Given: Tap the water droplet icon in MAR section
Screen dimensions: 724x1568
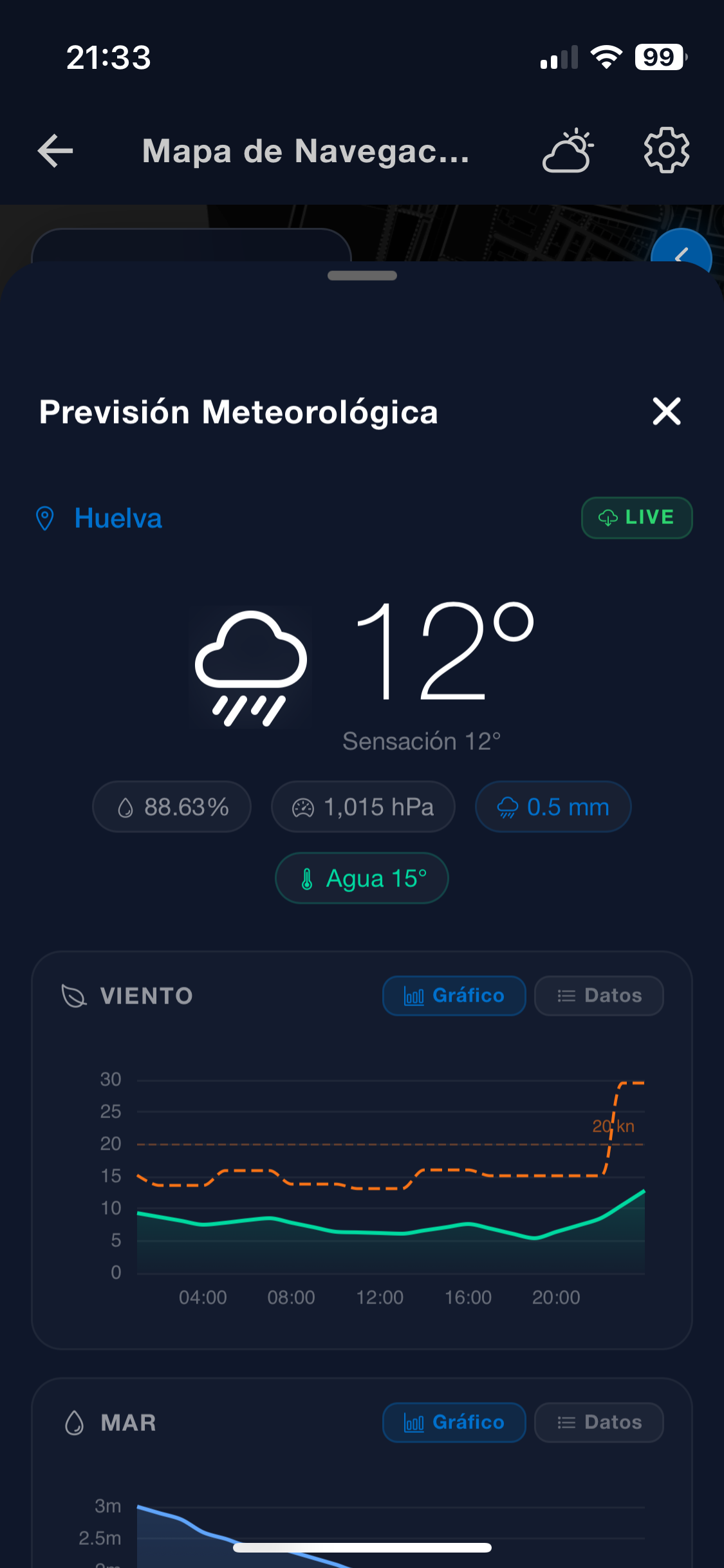Looking at the screenshot, I should tap(74, 1423).
